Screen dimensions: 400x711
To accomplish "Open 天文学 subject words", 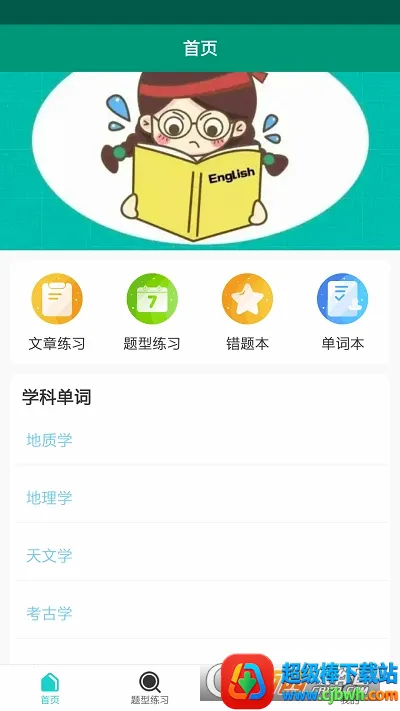I will 202,555.
